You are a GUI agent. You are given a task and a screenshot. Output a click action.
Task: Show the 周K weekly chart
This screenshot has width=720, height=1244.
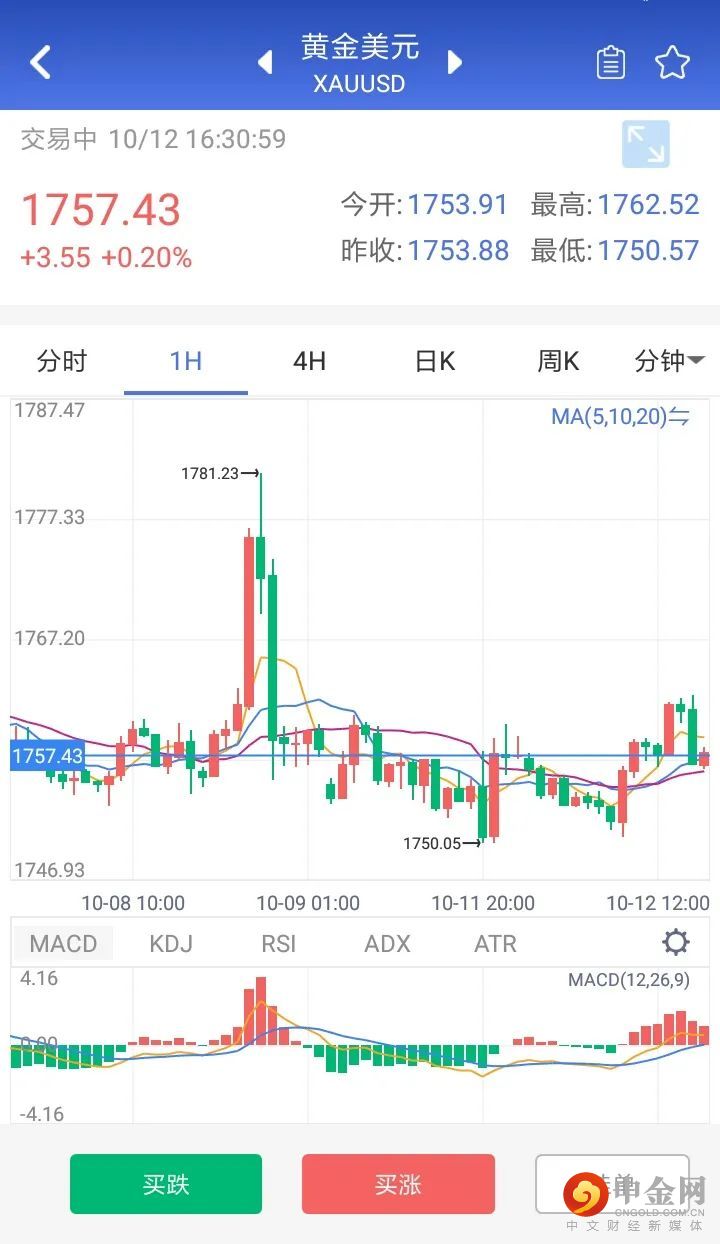click(558, 361)
